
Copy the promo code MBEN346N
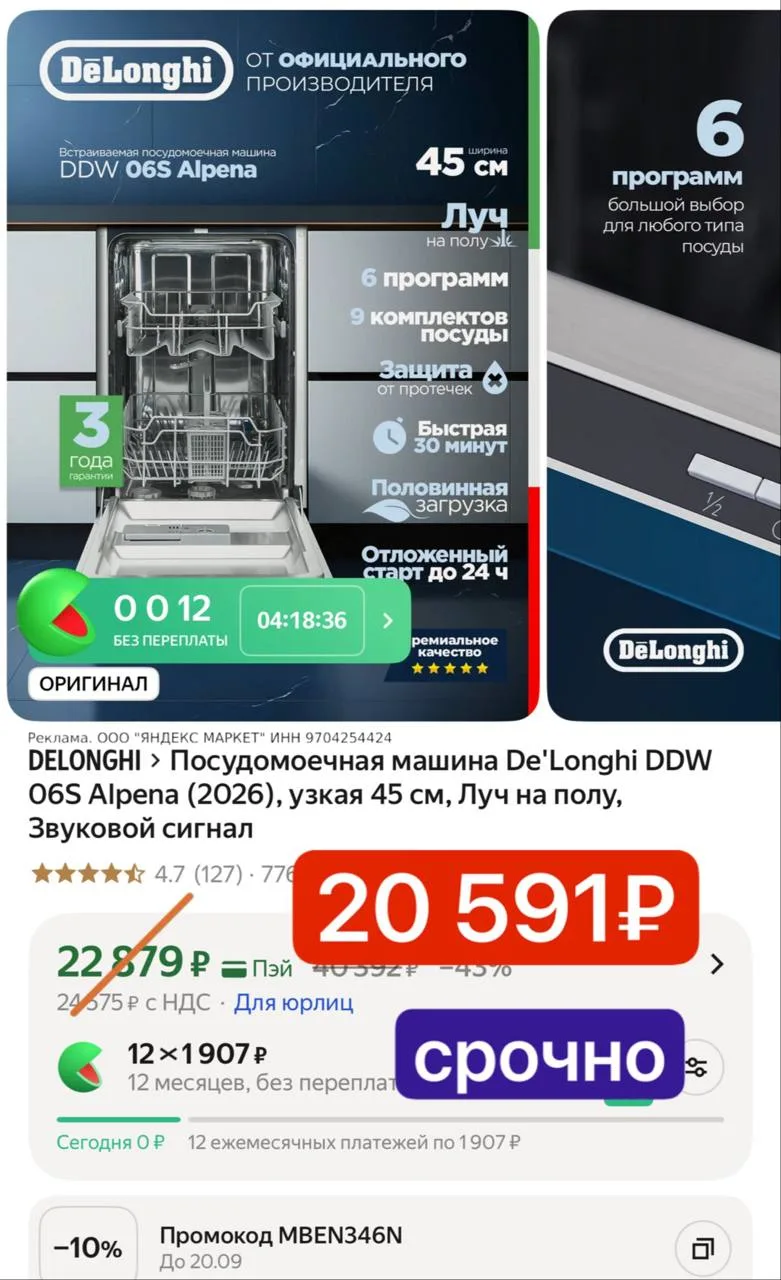[703, 1248]
